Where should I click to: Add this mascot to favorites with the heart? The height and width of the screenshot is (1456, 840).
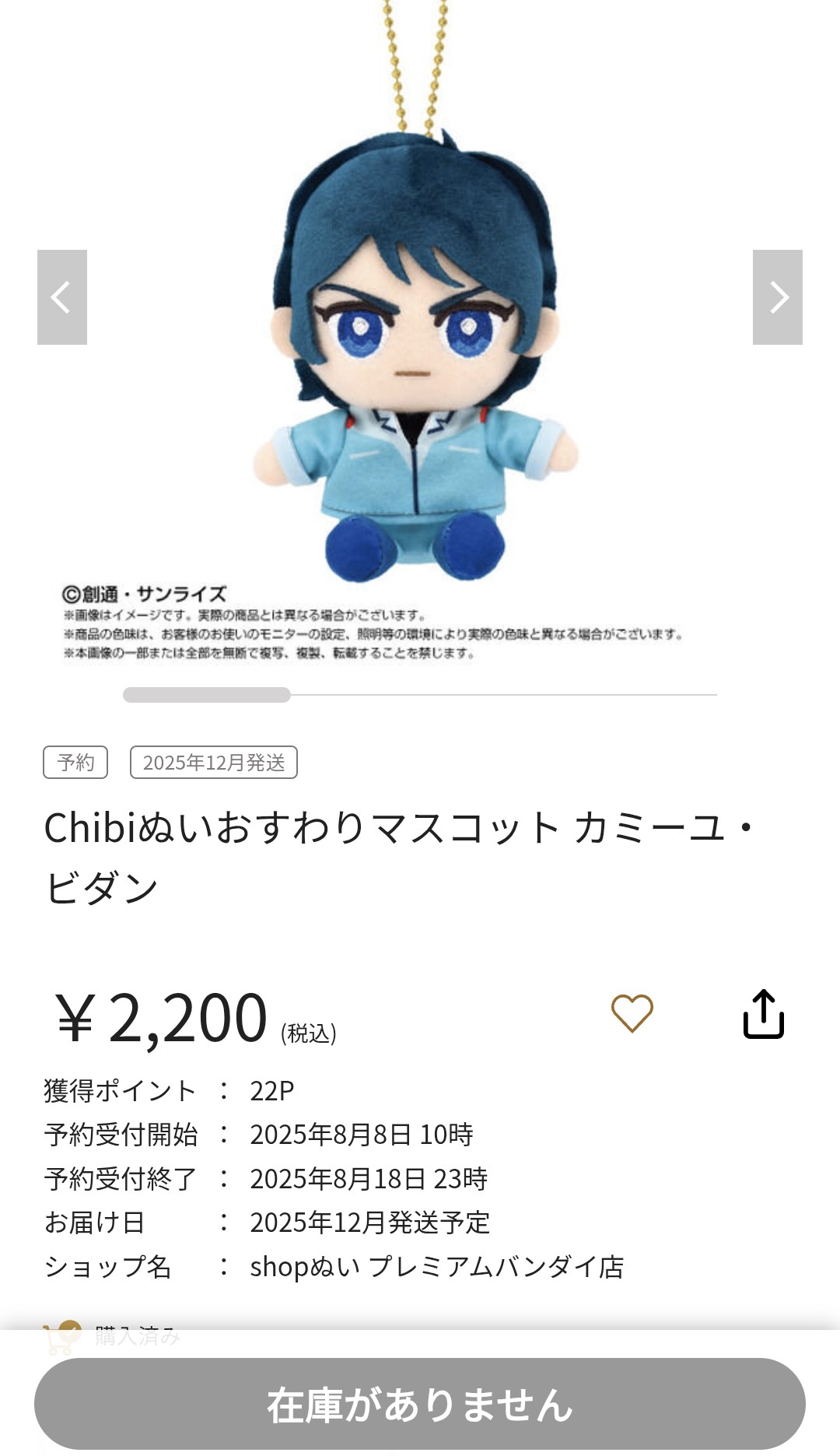click(632, 1013)
